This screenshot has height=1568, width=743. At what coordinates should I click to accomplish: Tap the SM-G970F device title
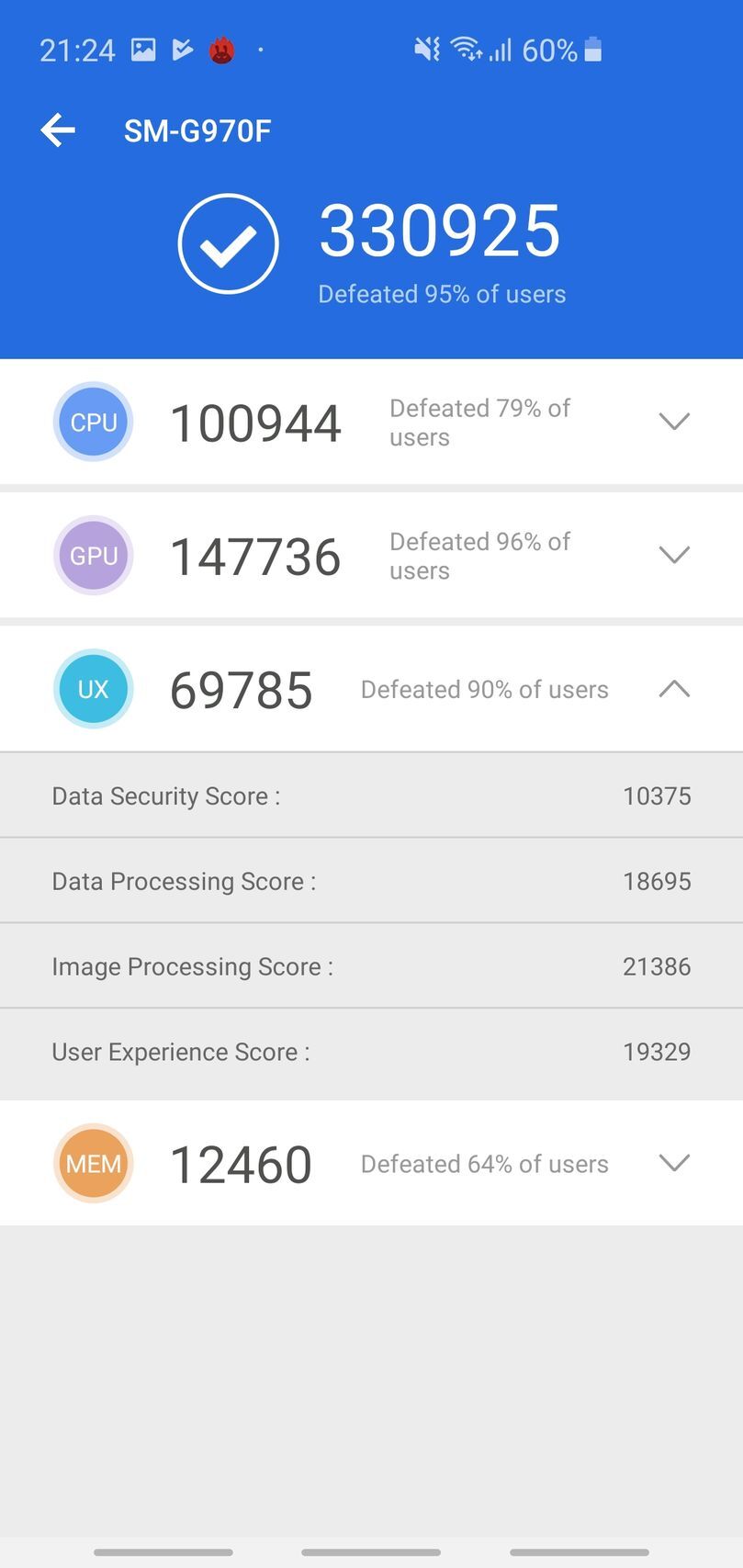(197, 130)
